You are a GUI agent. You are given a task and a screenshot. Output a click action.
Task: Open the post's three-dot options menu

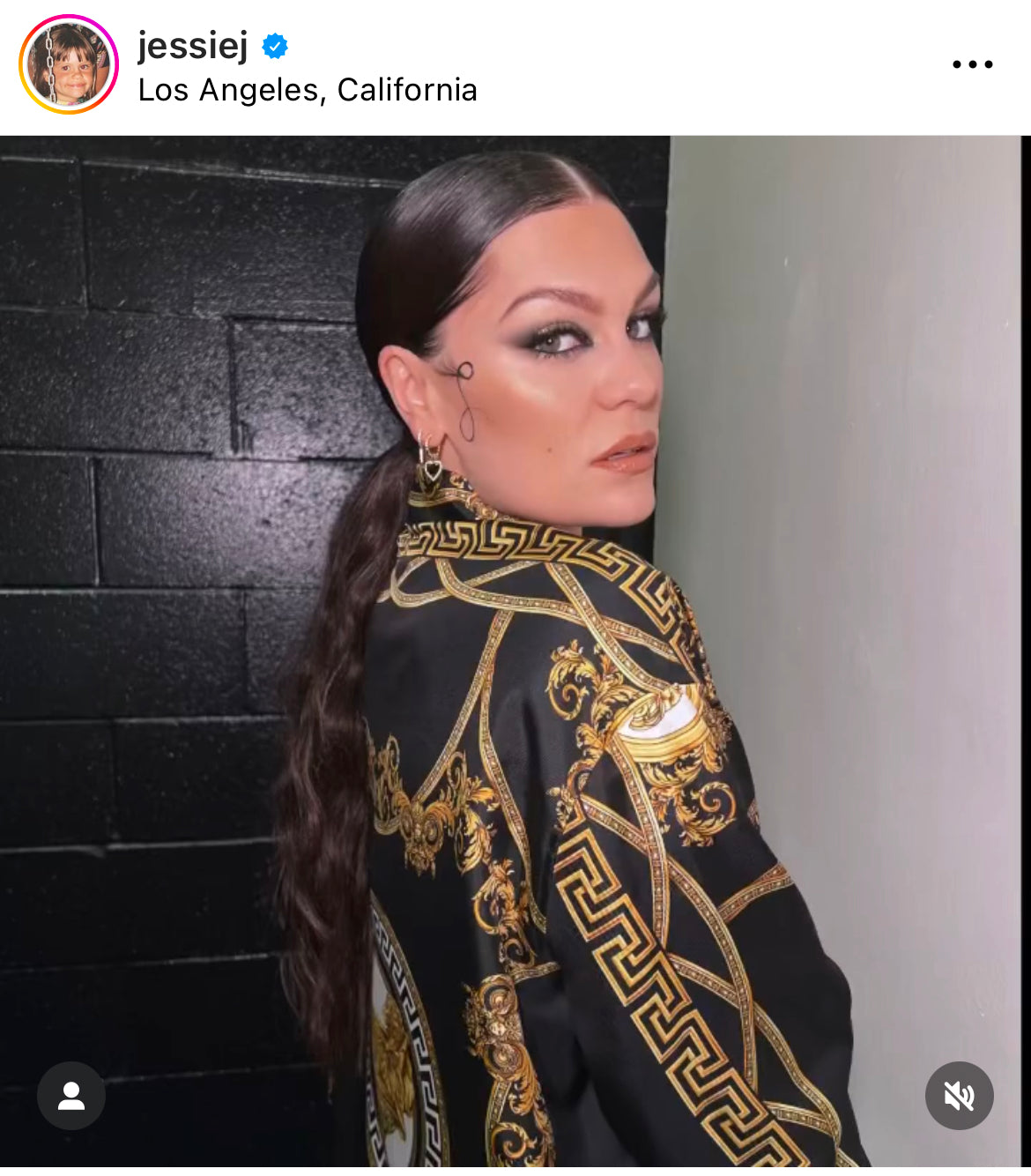[972, 64]
